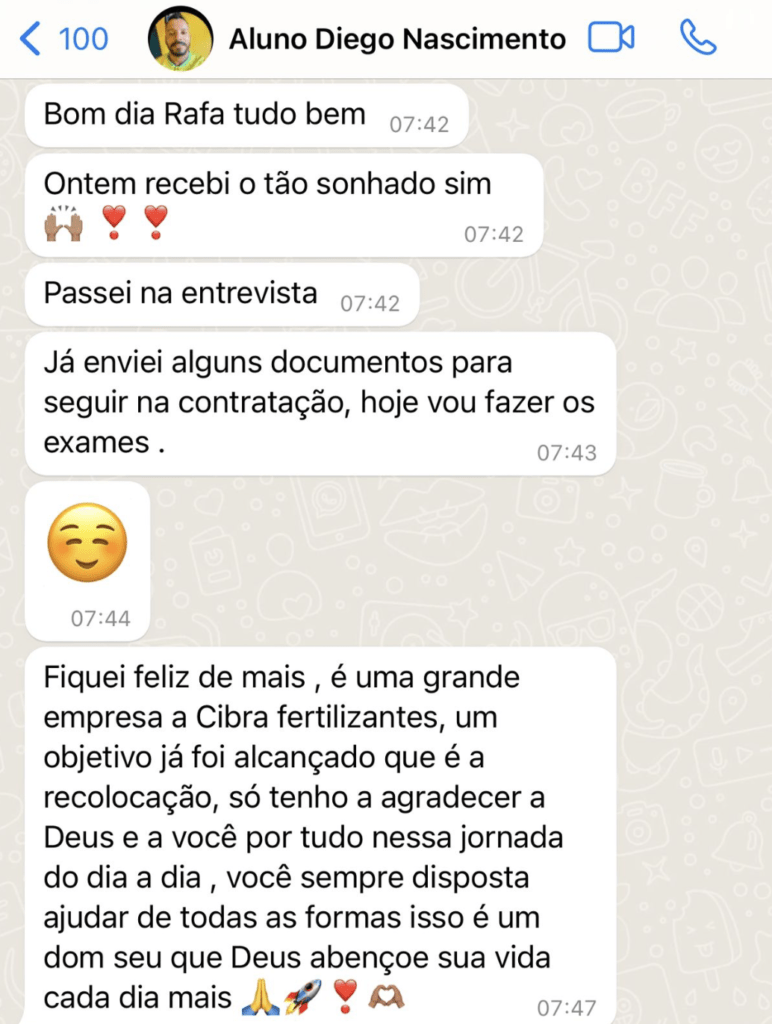Image resolution: width=772 pixels, height=1024 pixels.
Task: Open contact info for Aluno Diego Nascimento
Action: (397, 39)
